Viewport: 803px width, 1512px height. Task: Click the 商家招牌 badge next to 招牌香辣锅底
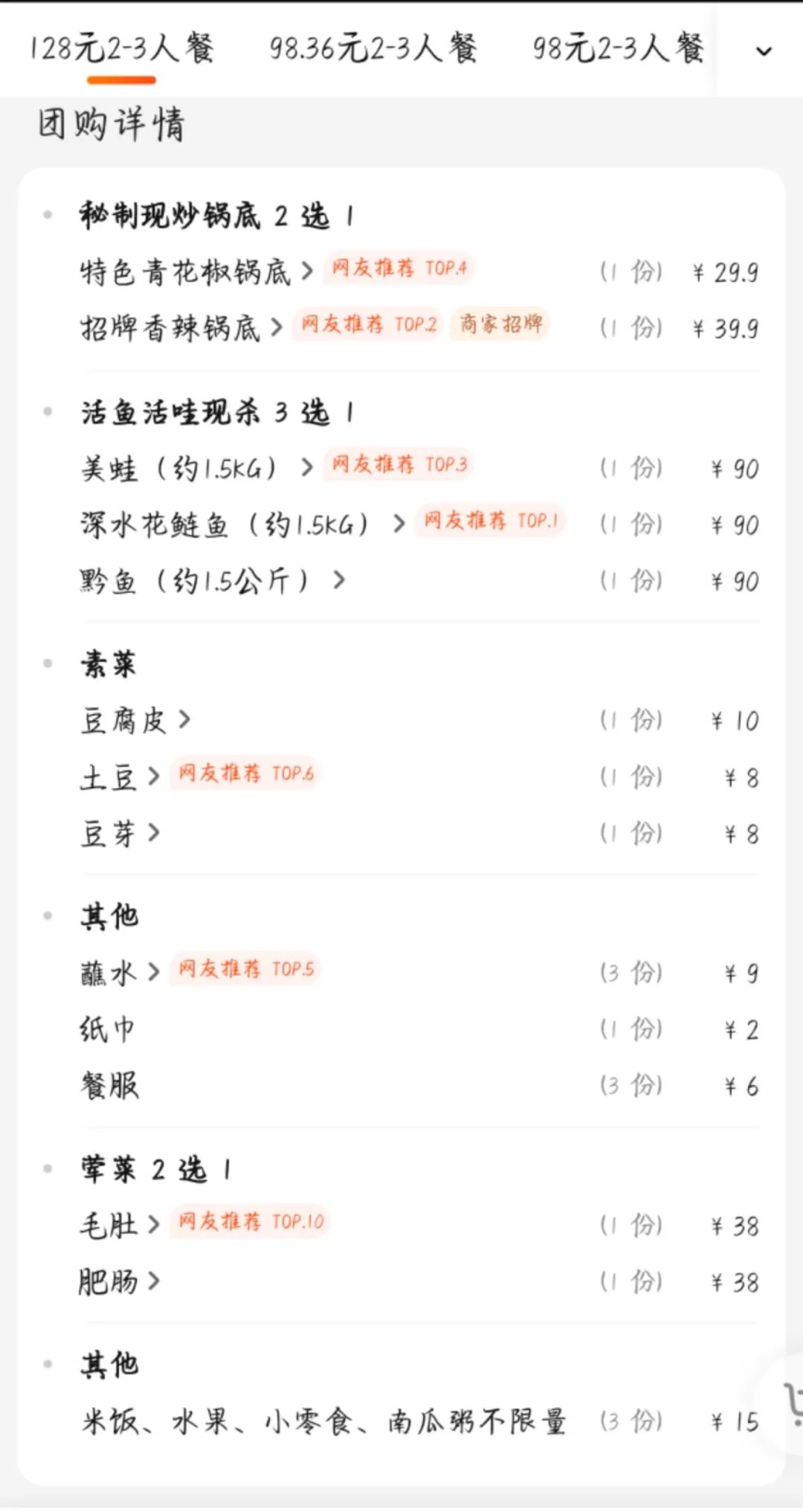pyautogui.click(x=500, y=324)
